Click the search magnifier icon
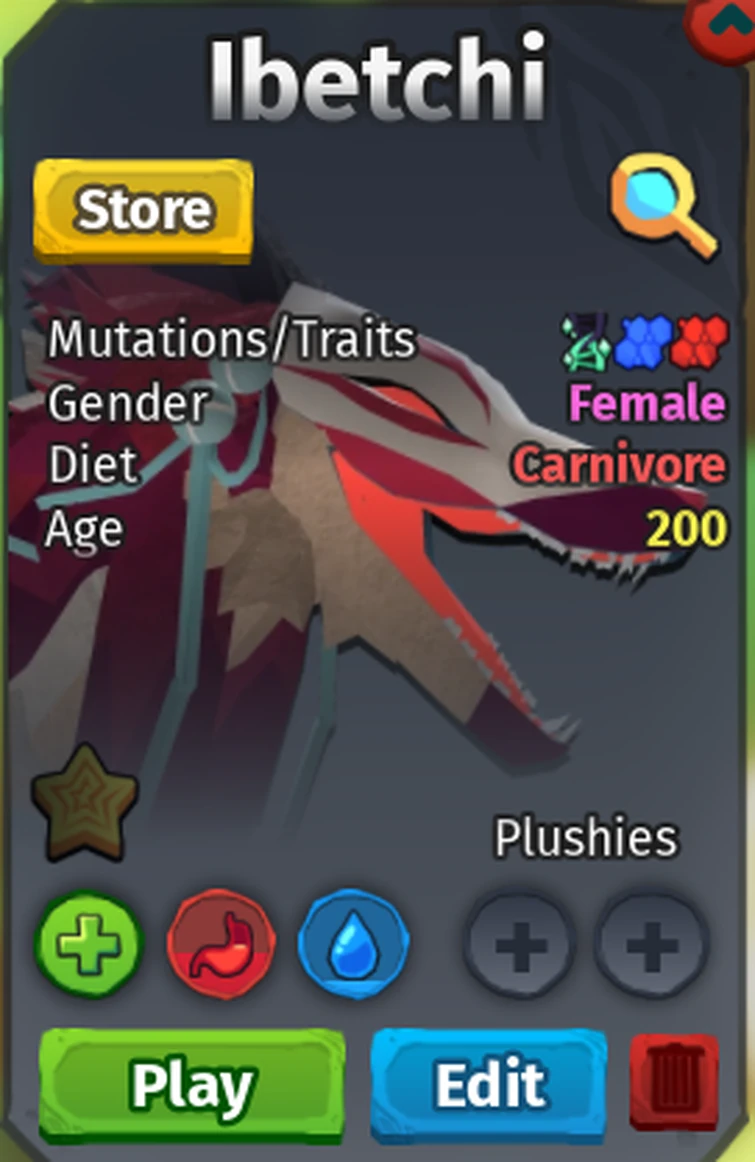 click(657, 202)
